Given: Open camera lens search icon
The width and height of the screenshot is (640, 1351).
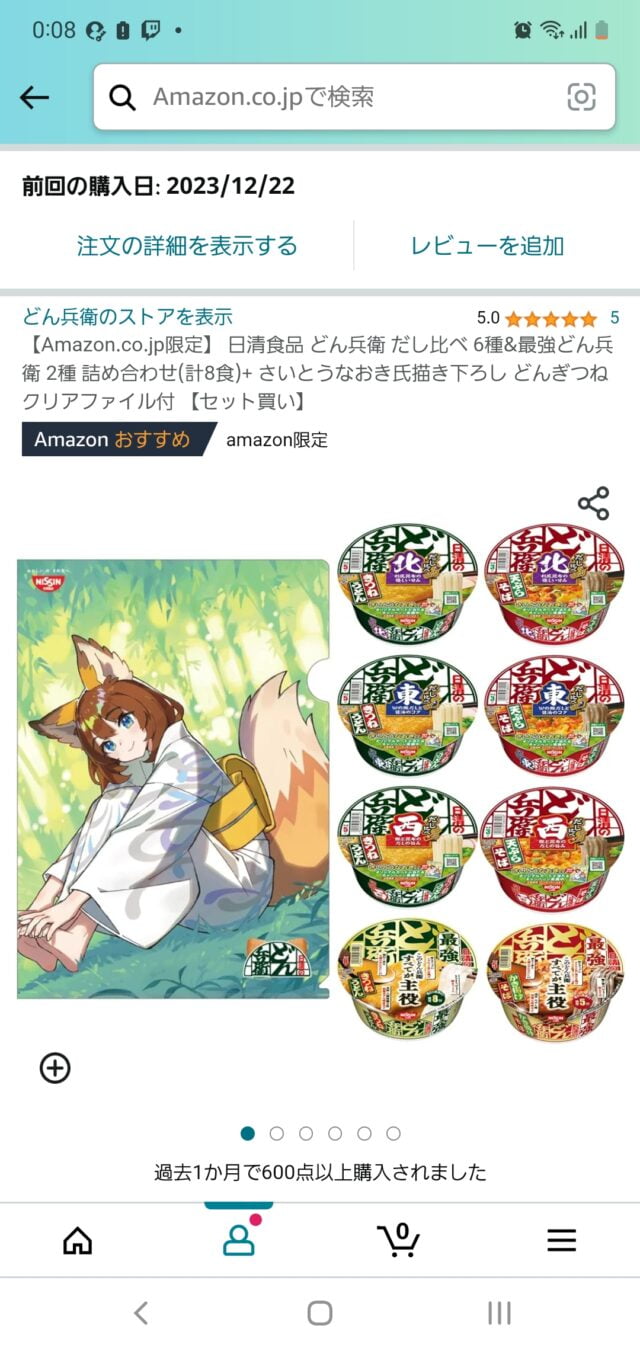Looking at the screenshot, I should pyautogui.click(x=581, y=97).
